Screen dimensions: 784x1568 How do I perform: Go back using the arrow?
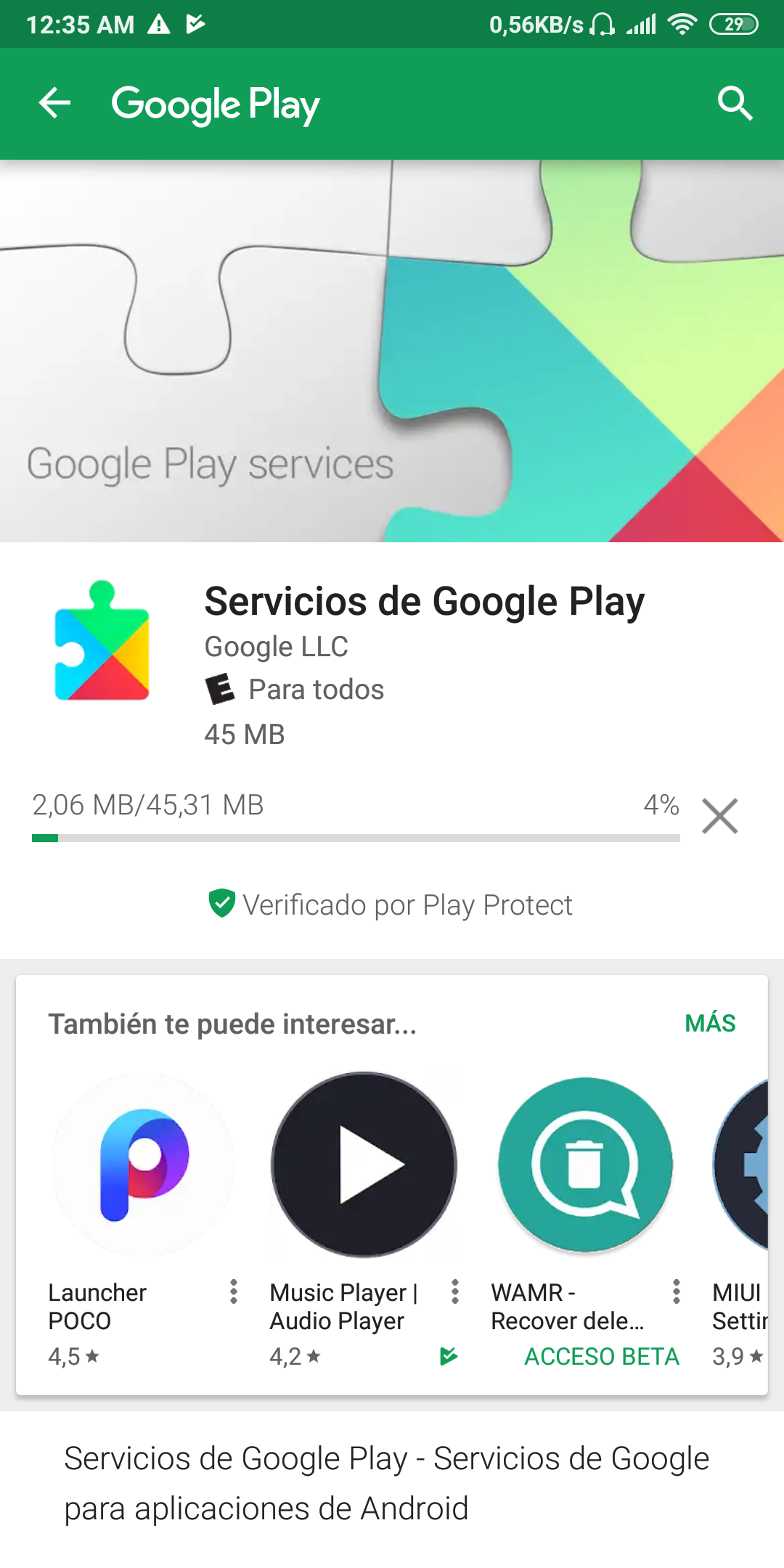pos(54,103)
